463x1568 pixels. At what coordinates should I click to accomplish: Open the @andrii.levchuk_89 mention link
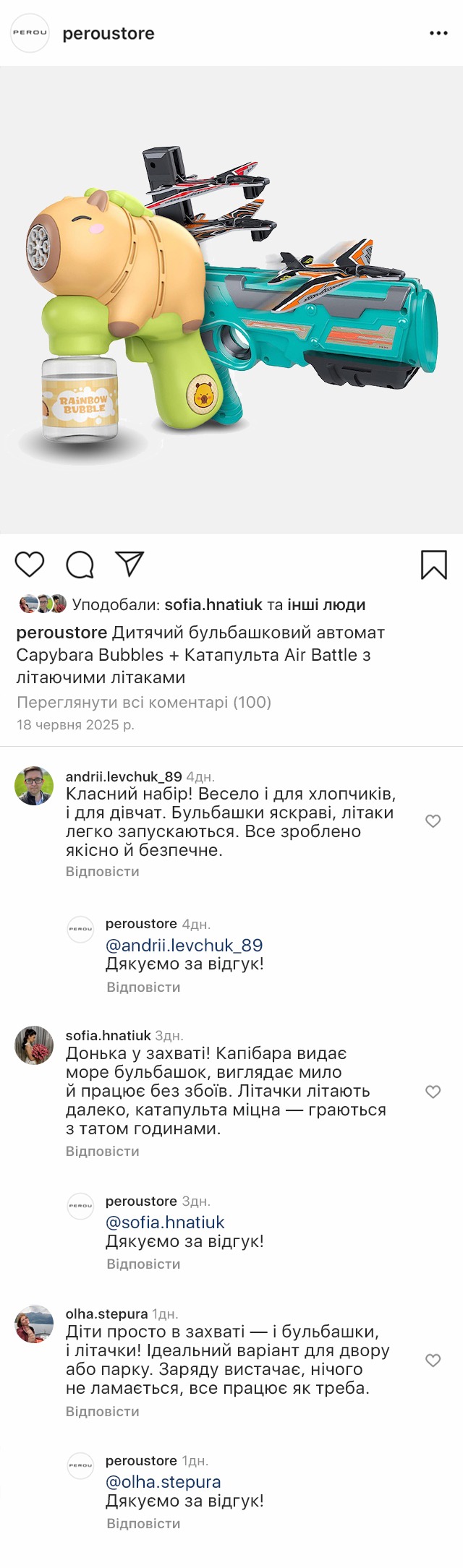[184, 945]
